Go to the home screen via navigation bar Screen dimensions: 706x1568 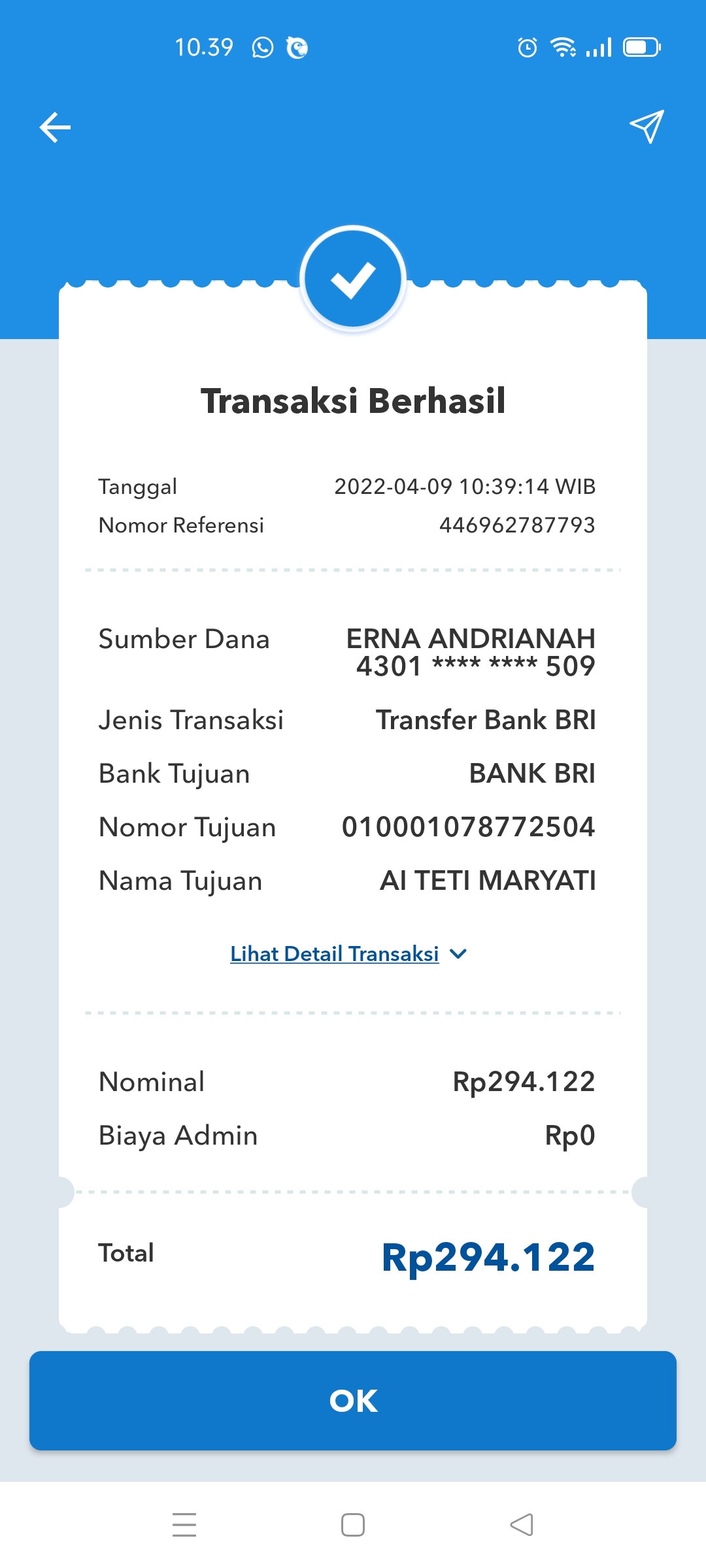[353, 1525]
